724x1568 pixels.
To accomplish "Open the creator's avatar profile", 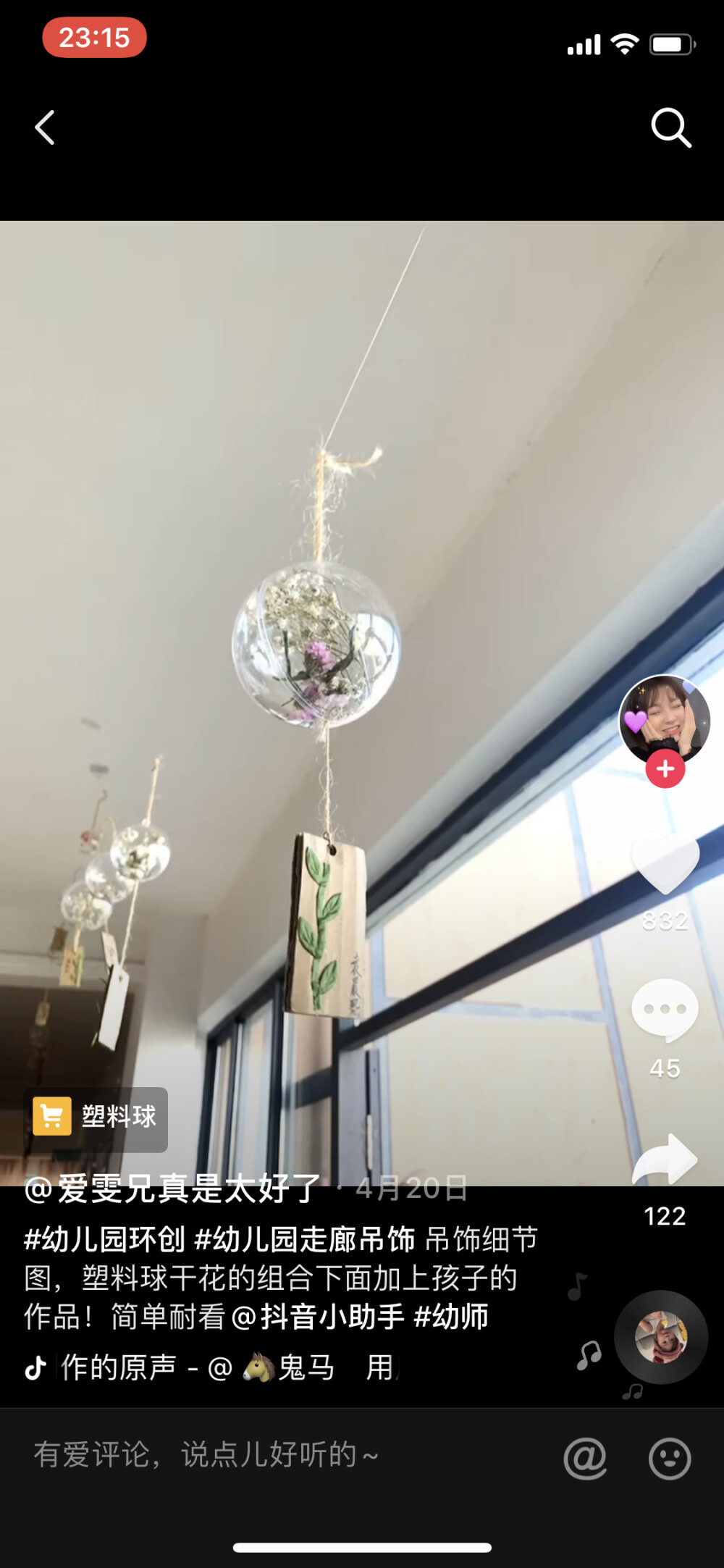I will tap(664, 720).
